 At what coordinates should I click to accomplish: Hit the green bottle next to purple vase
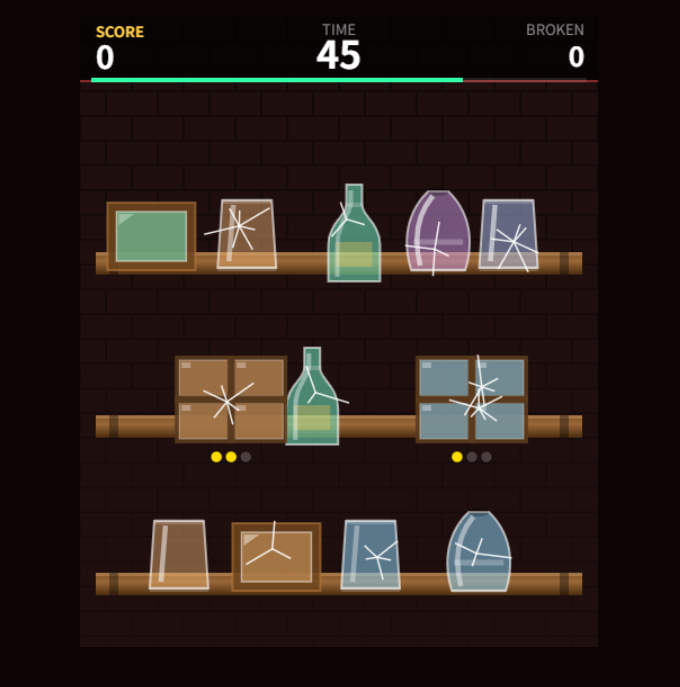coord(354,236)
